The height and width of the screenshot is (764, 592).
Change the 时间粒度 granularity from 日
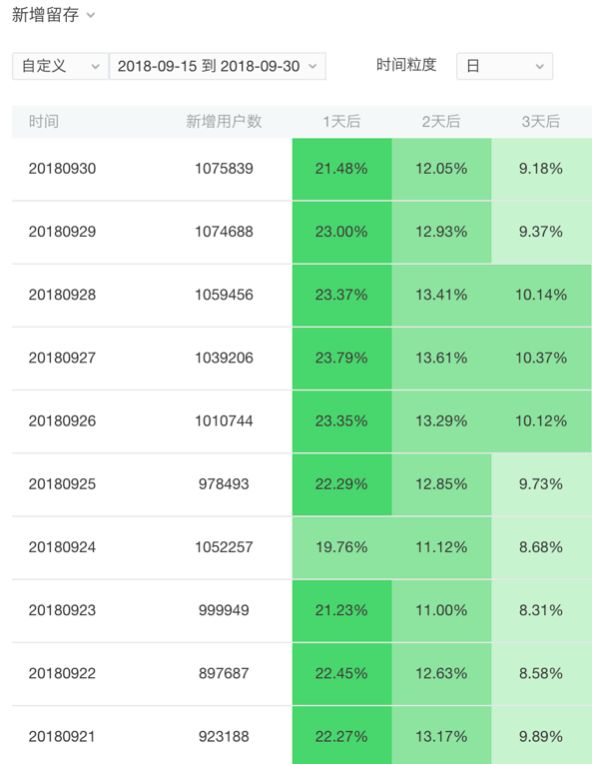click(504, 66)
